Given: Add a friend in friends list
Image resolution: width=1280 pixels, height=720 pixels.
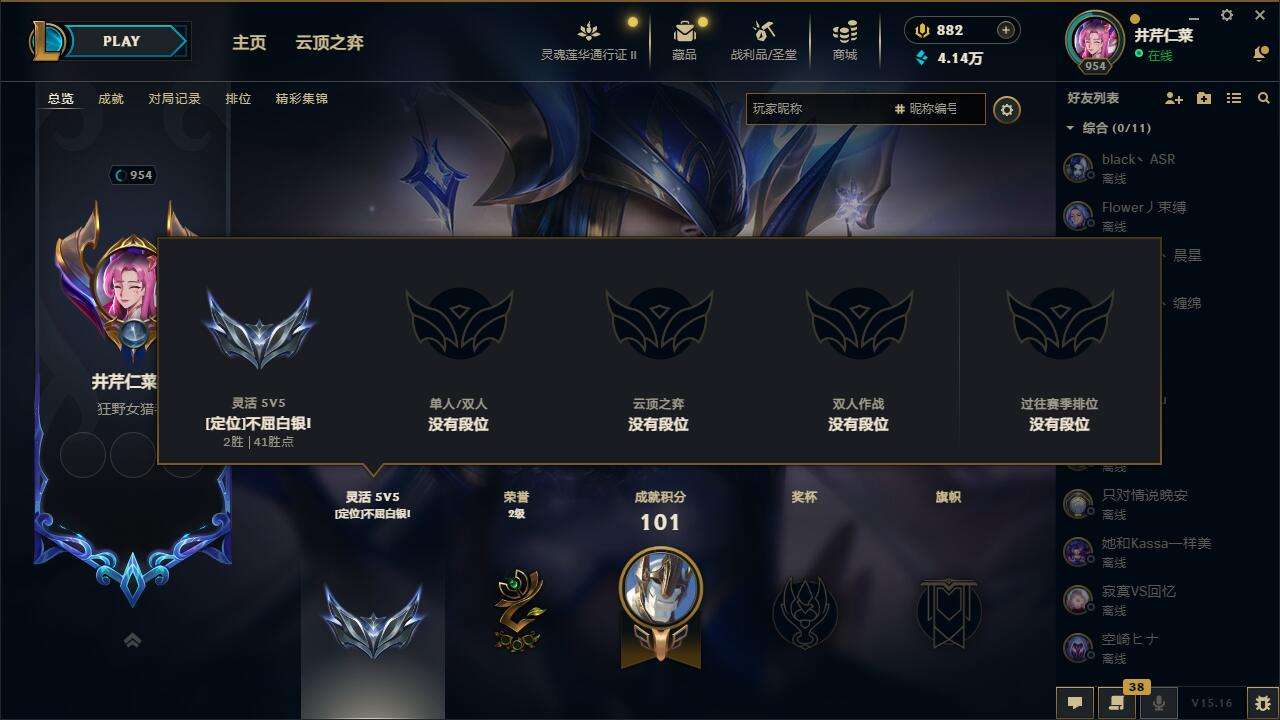Looking at the screenshot, I should [1174, 98].
